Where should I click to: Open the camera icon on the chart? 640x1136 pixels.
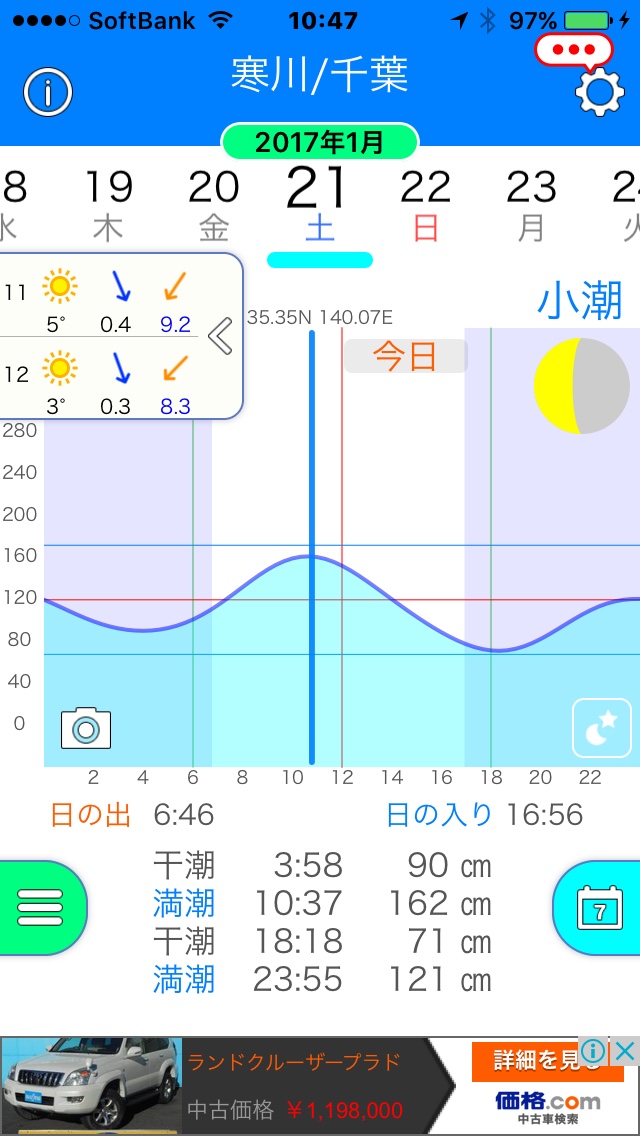click(x=86, y=728)
